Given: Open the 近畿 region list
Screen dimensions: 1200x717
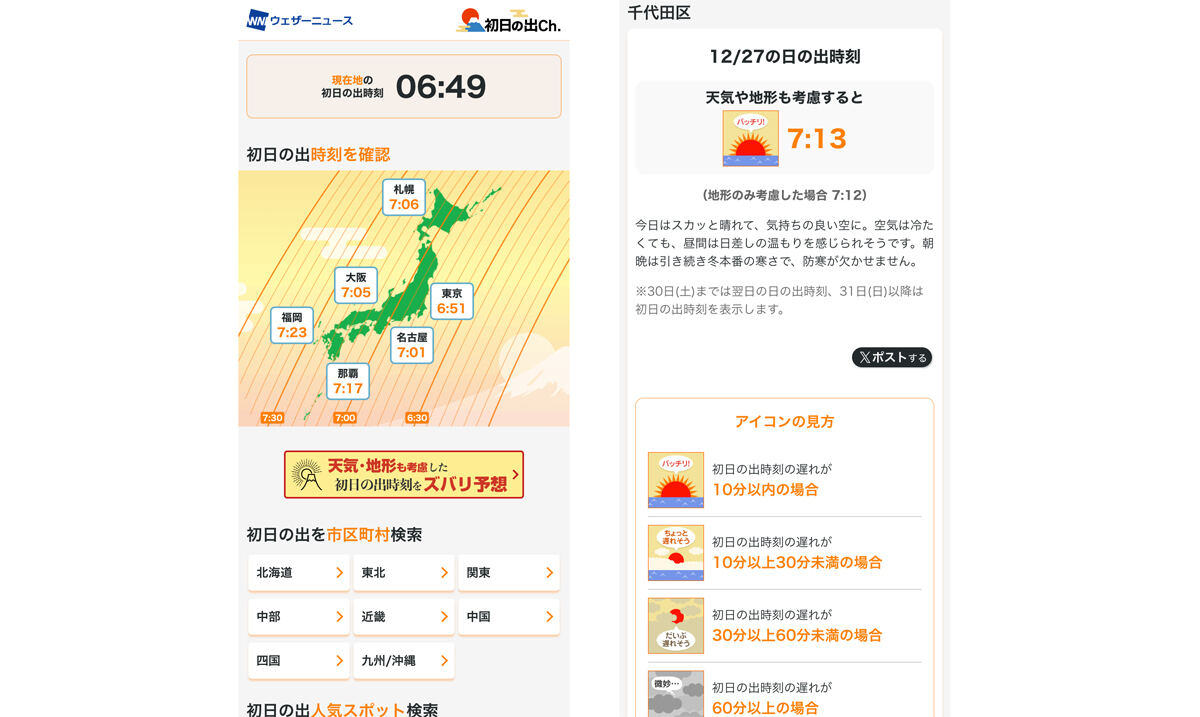Looking at the screenshot, I should click(404, 617).
